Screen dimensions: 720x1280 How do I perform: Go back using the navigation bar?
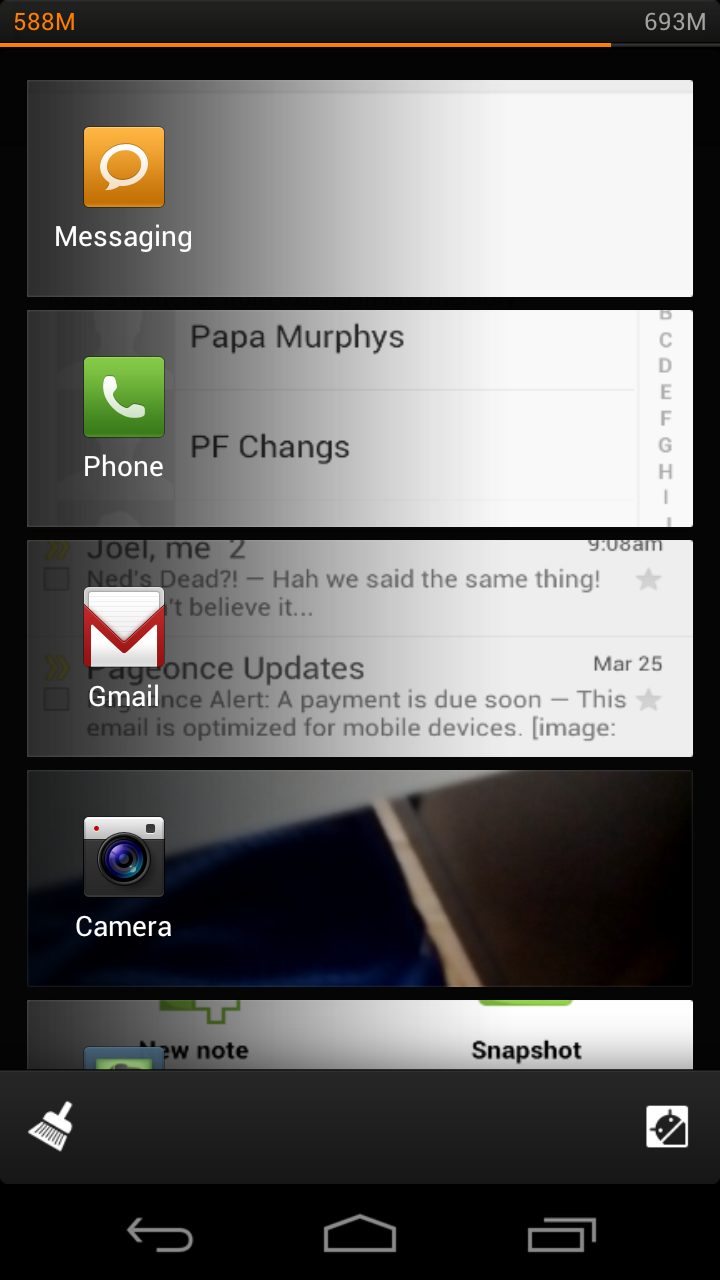(160, 1235)
